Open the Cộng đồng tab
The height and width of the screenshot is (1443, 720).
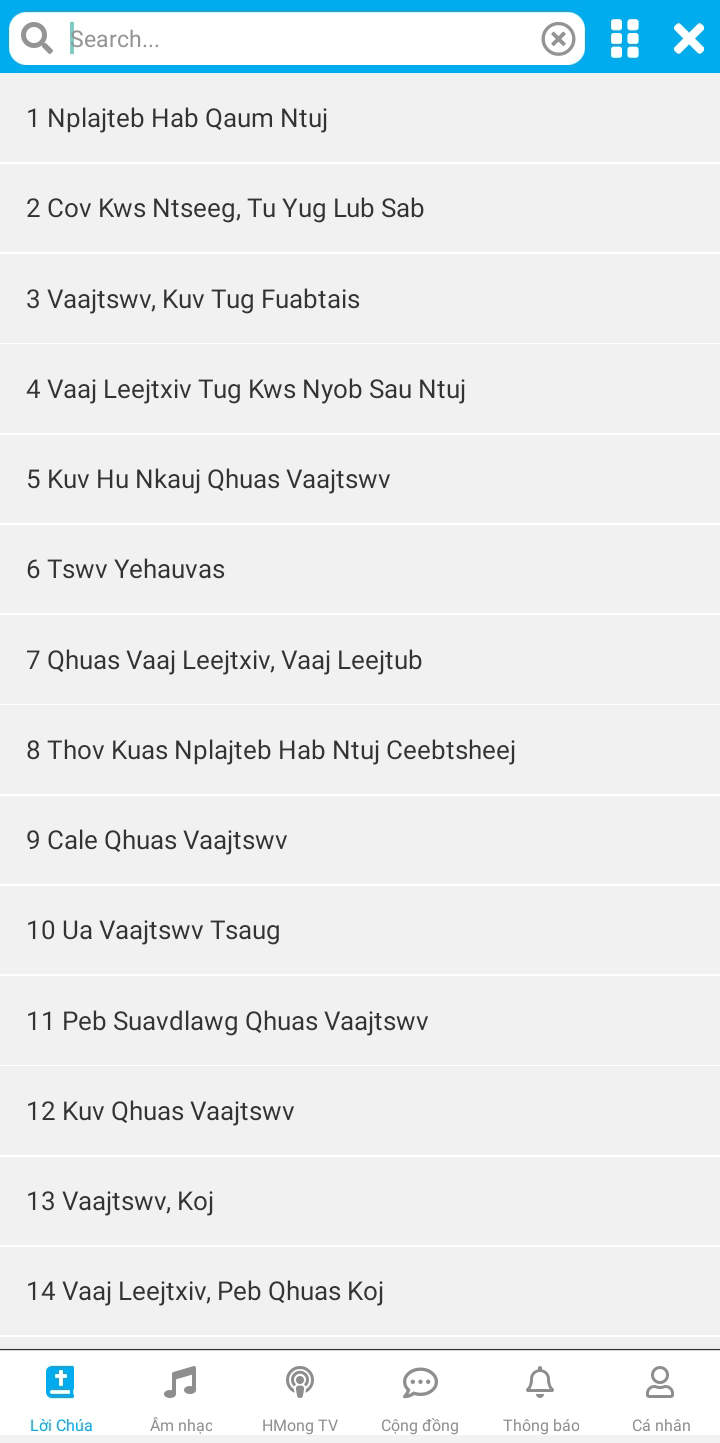tap(420, 1398)
